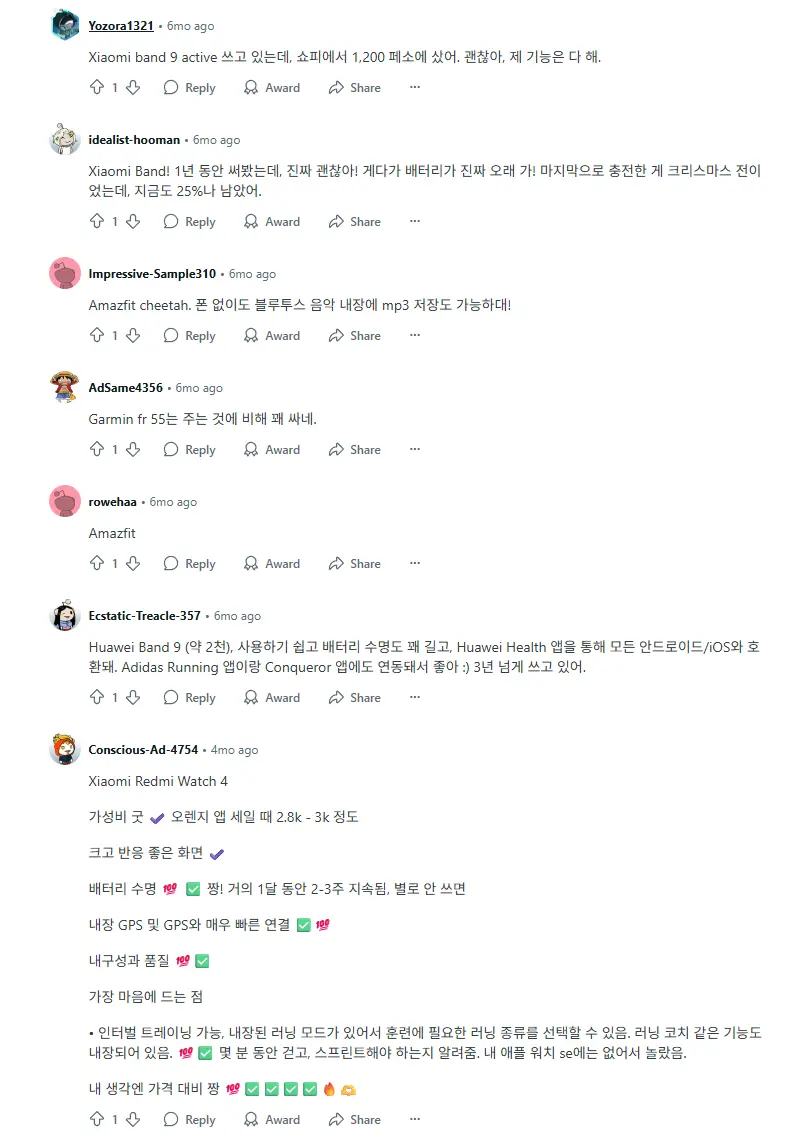Open the three-dot menu on rowehaa's comment
The width and height of the screenshot is (810, 1144).
[414, 563]
